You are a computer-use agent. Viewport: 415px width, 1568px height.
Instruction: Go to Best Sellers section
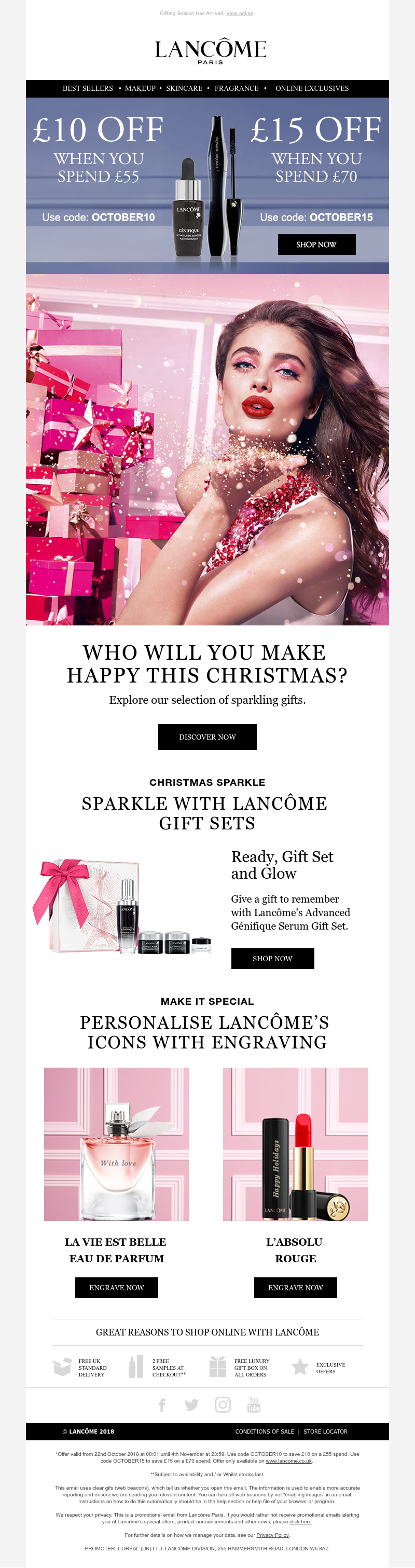[88, 88]
